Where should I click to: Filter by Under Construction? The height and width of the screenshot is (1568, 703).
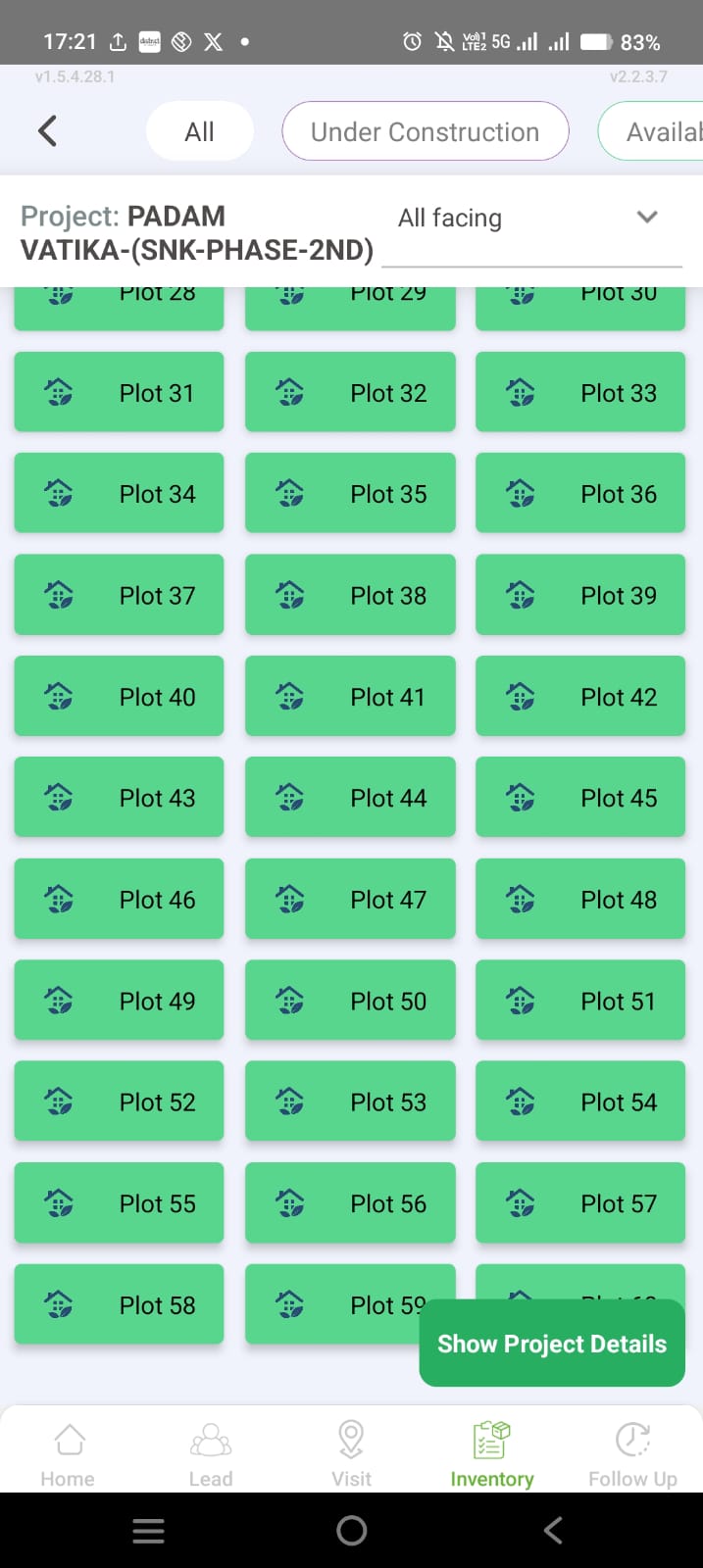pyautogui.click(x=425, y=131)
